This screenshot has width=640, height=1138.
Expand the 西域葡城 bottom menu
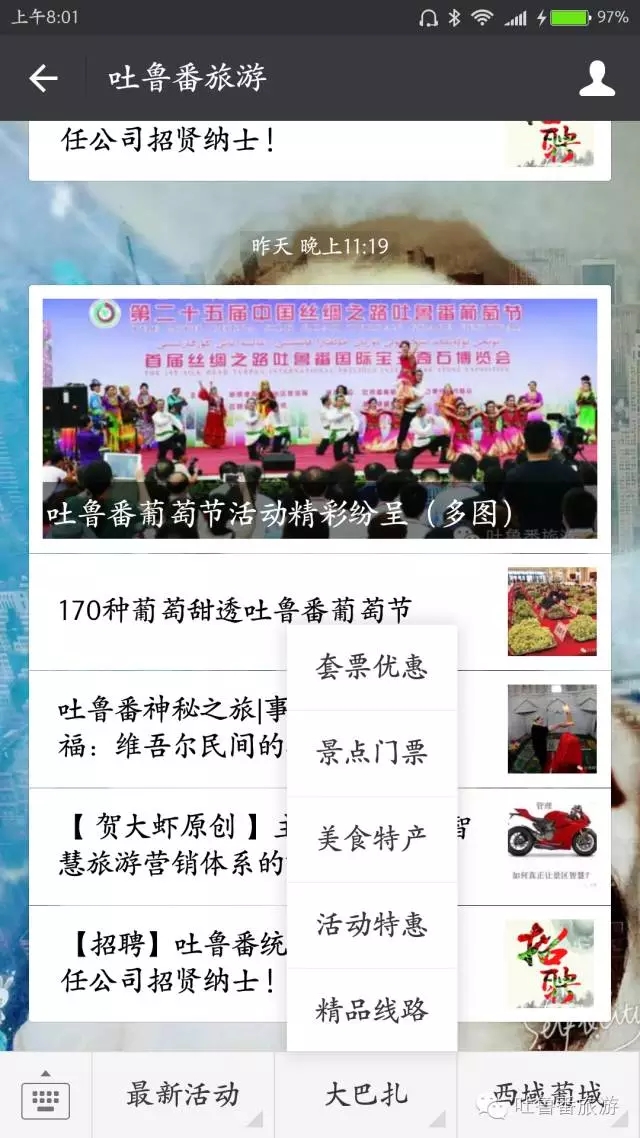coord(548,1093)
